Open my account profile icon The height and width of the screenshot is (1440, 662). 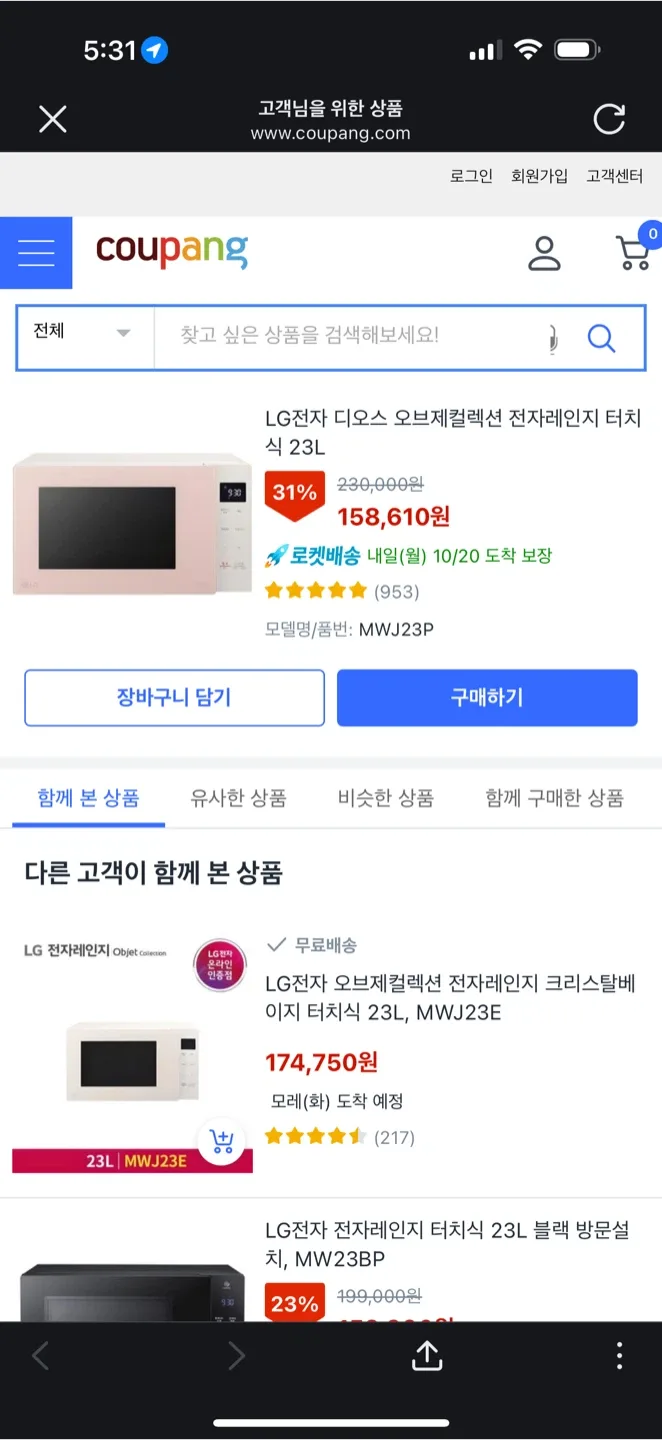[544, 253]
